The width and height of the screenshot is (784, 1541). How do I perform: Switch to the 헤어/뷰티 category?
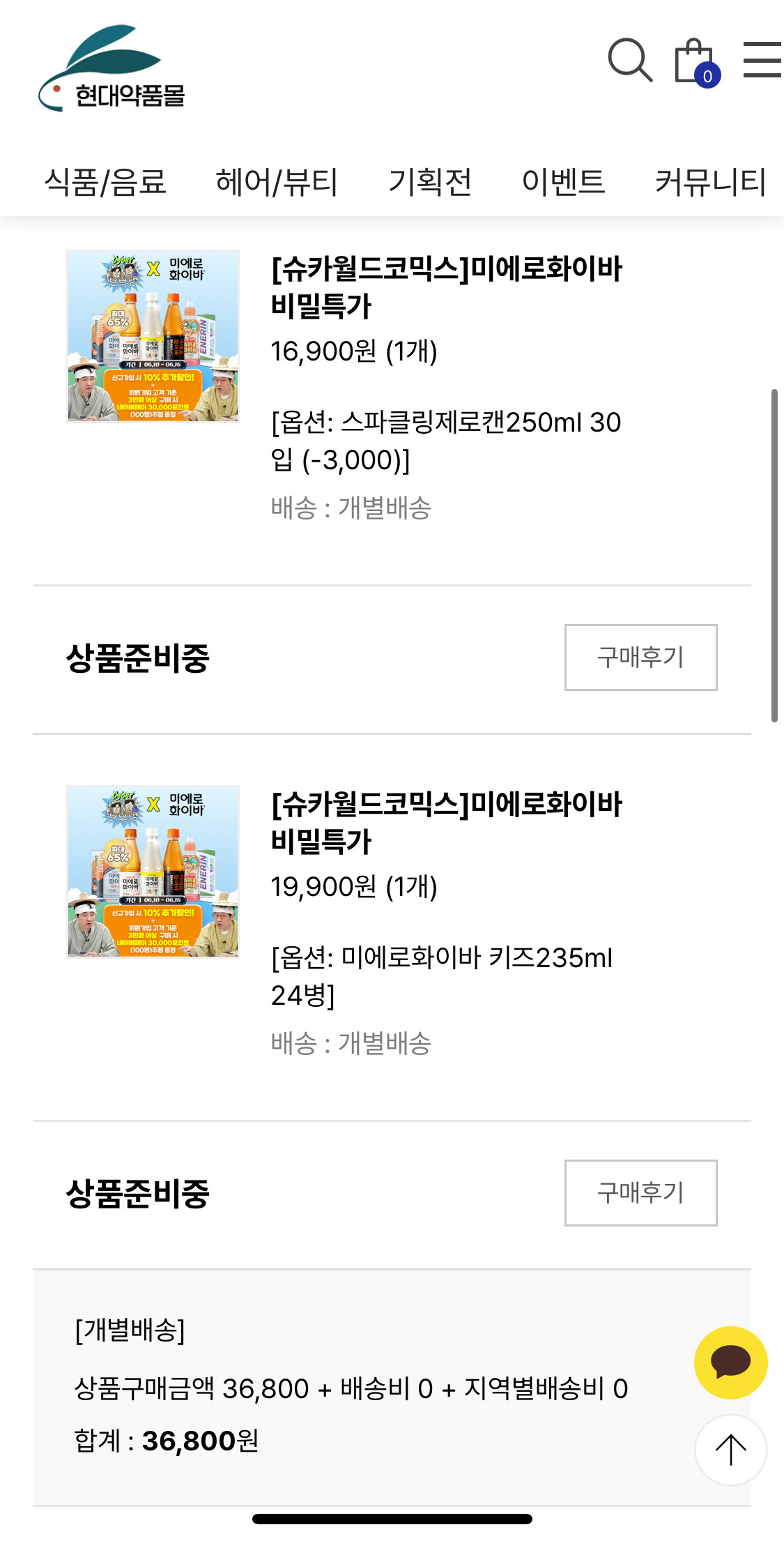(277, 182)
